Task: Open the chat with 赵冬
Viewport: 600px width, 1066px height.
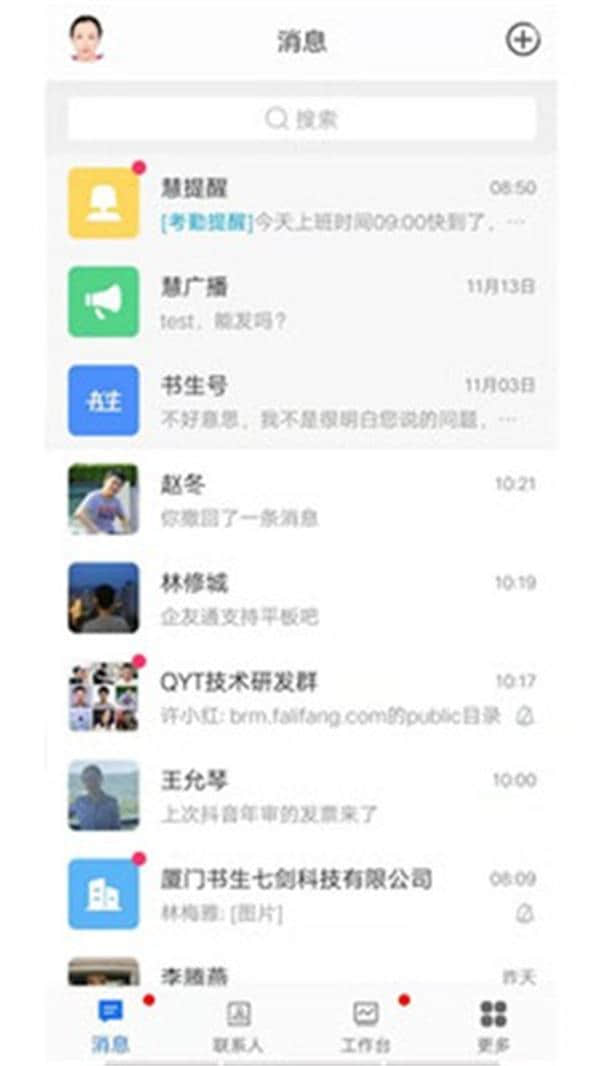Action: (x=301, y=499)
